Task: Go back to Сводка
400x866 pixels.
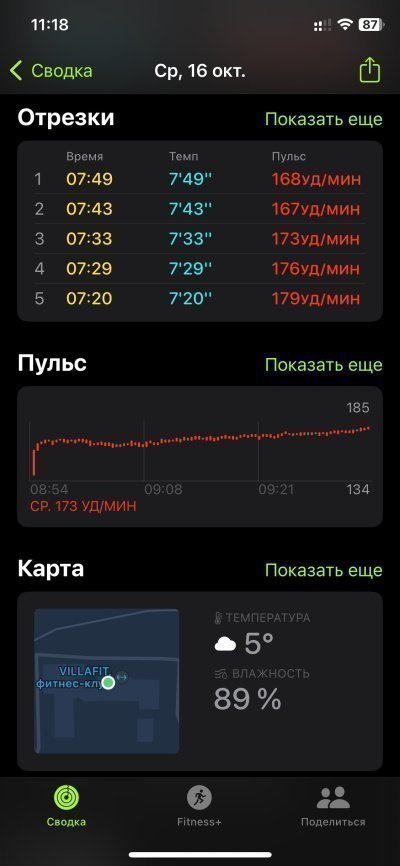Action: click(x=51, y=71)
